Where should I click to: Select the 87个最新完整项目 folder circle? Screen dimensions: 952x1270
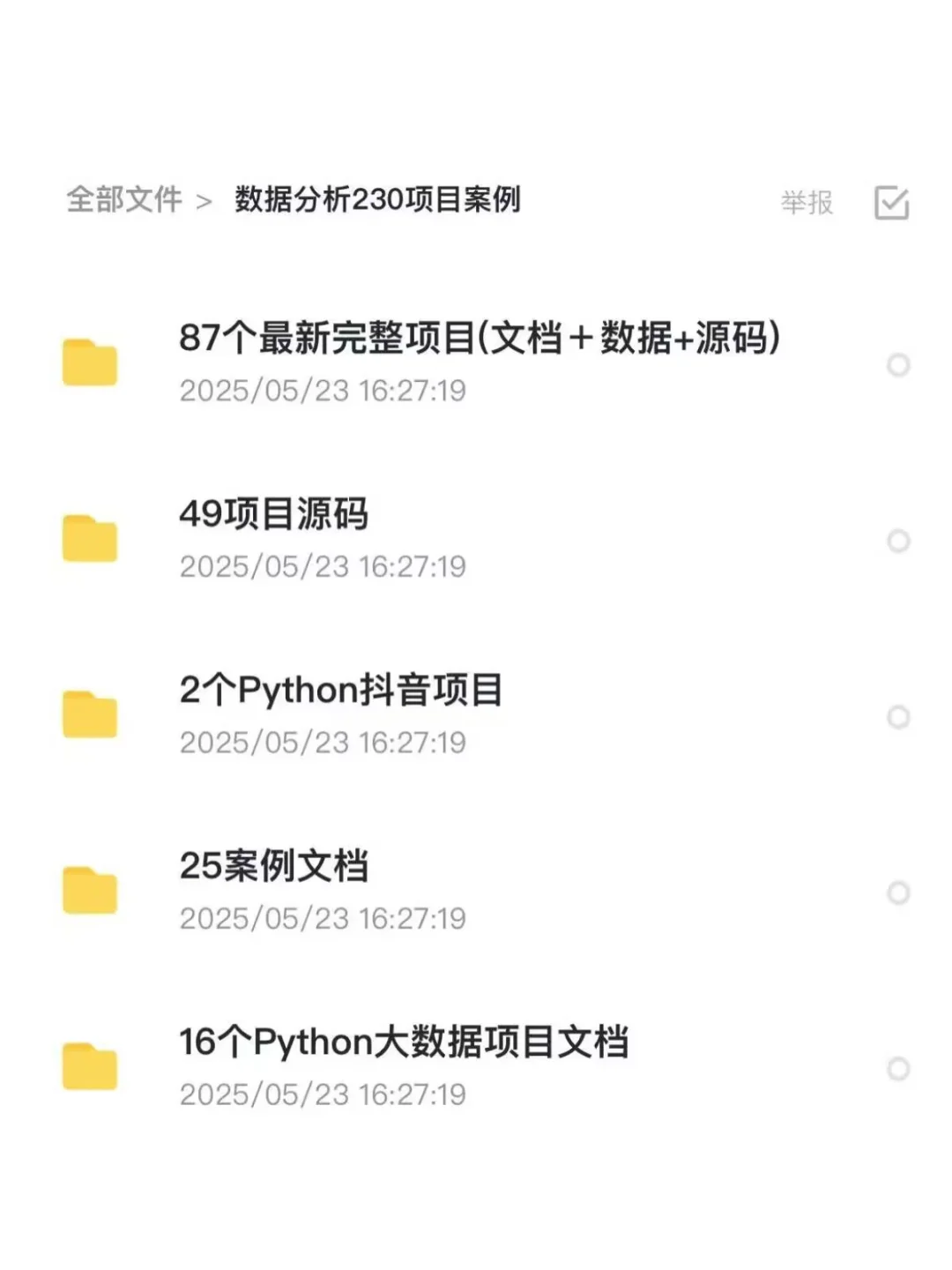pyautogui.click(x=898, y=365)
